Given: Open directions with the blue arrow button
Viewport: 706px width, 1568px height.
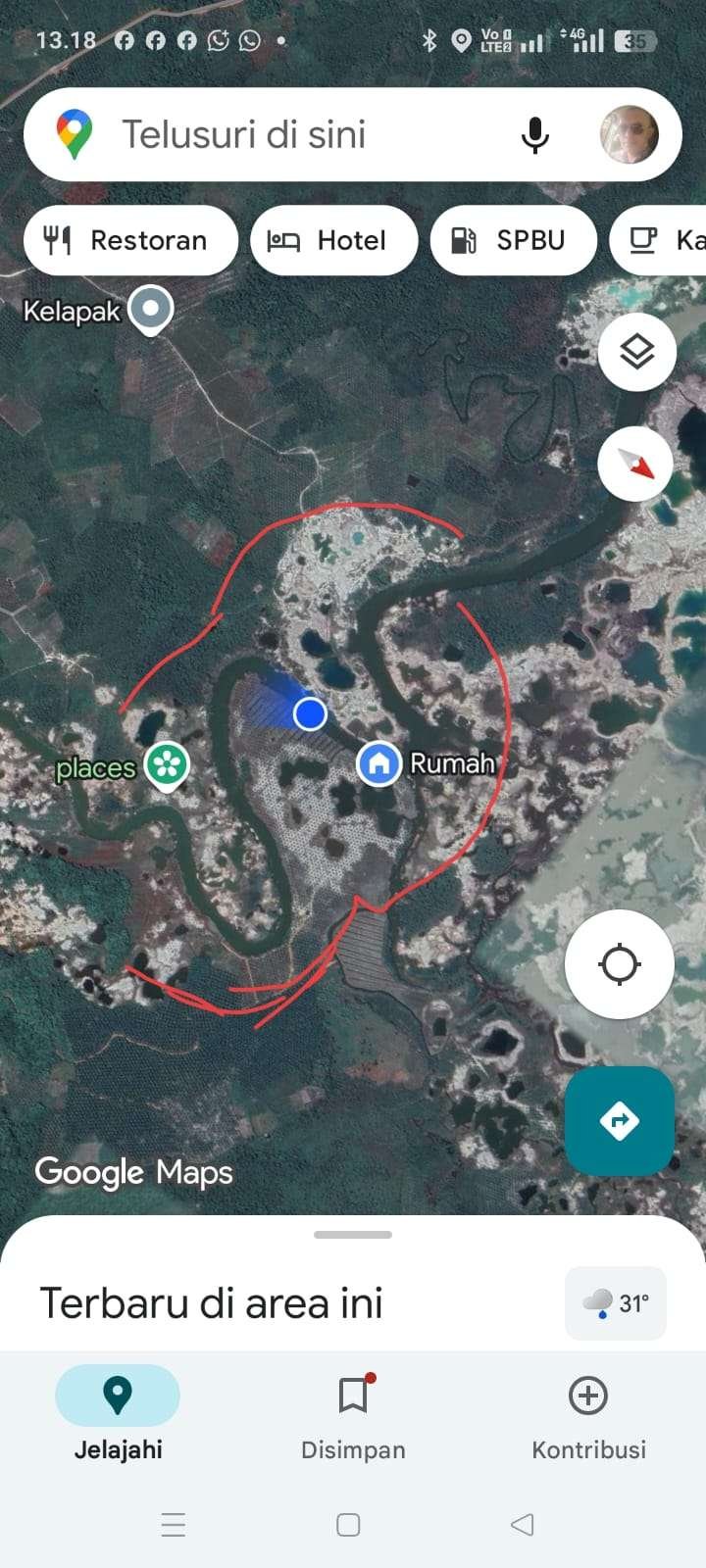Looking at the screenshot, I should [x=619, y=1120].
